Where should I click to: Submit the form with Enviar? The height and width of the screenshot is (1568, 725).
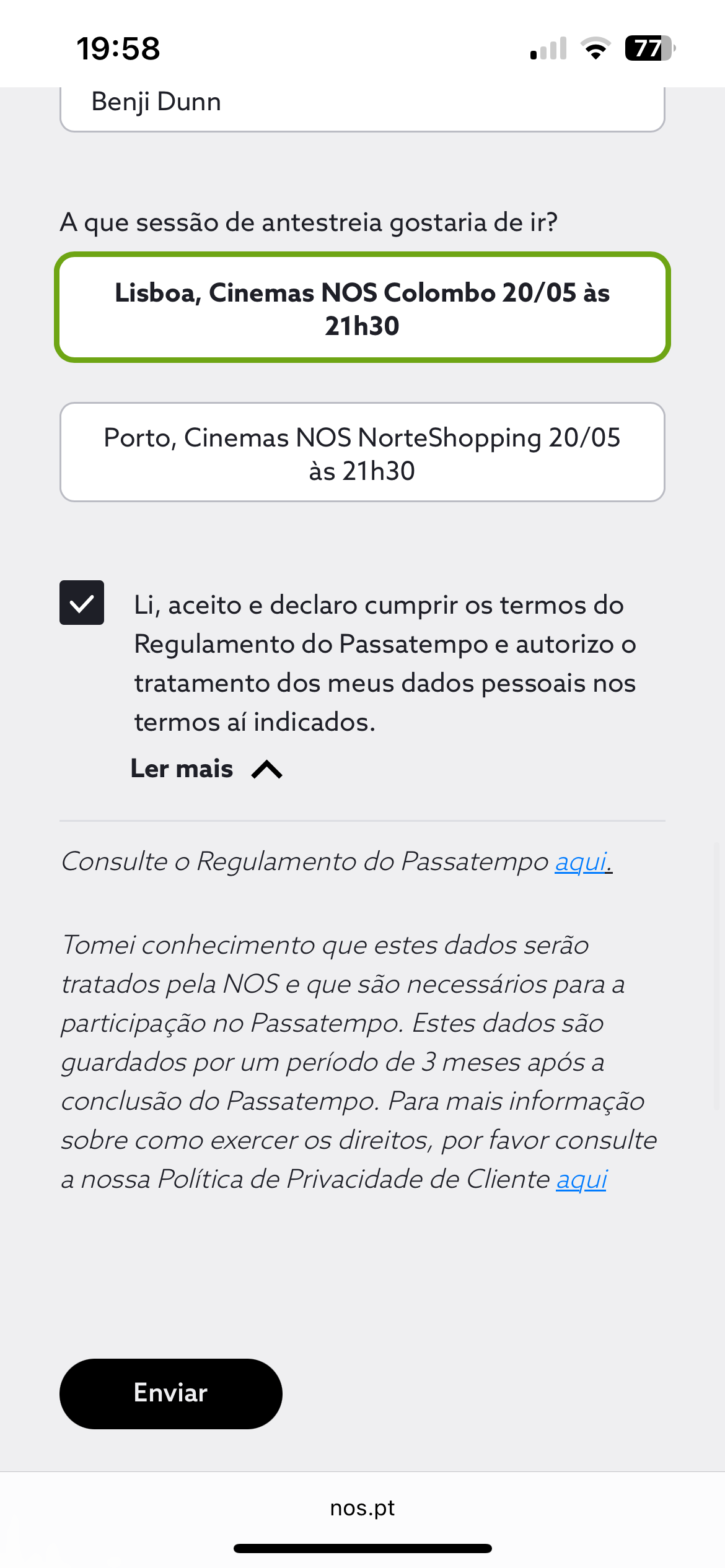click(x=171, y=1394)
